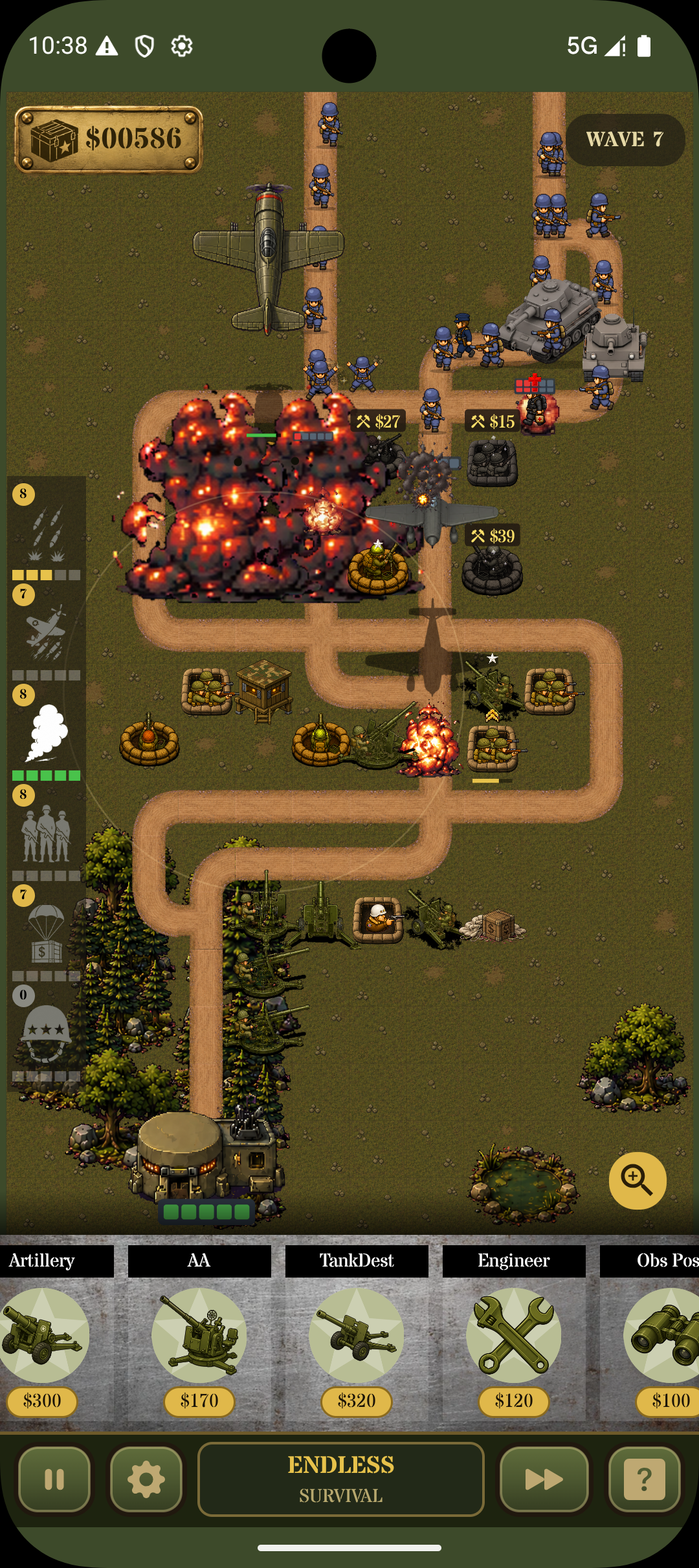Activate fast-forward speed
699x1568 pixels.
pyautogui.click(x=544, y=1479)
